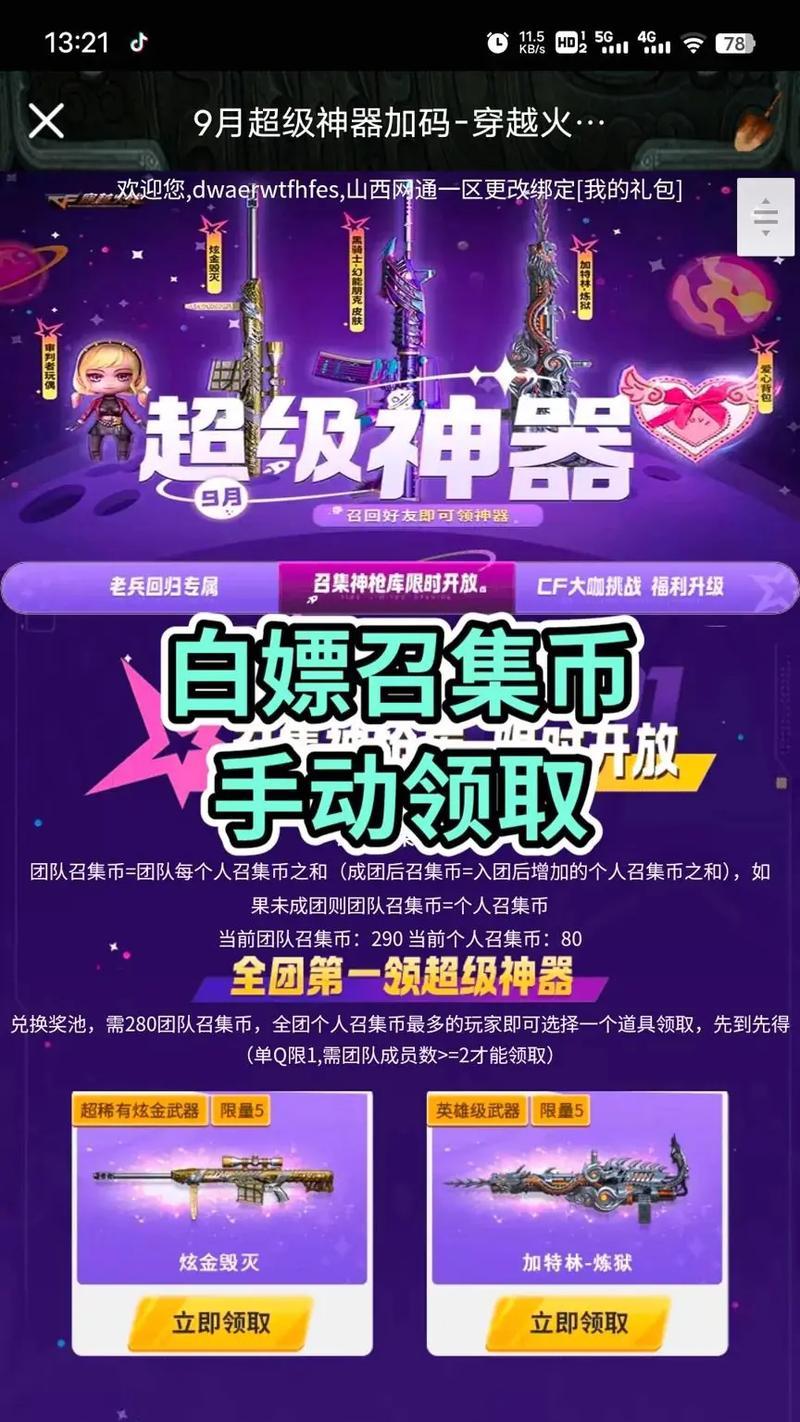Select the 召集神枪库限时开放 tab

(396, 586)
